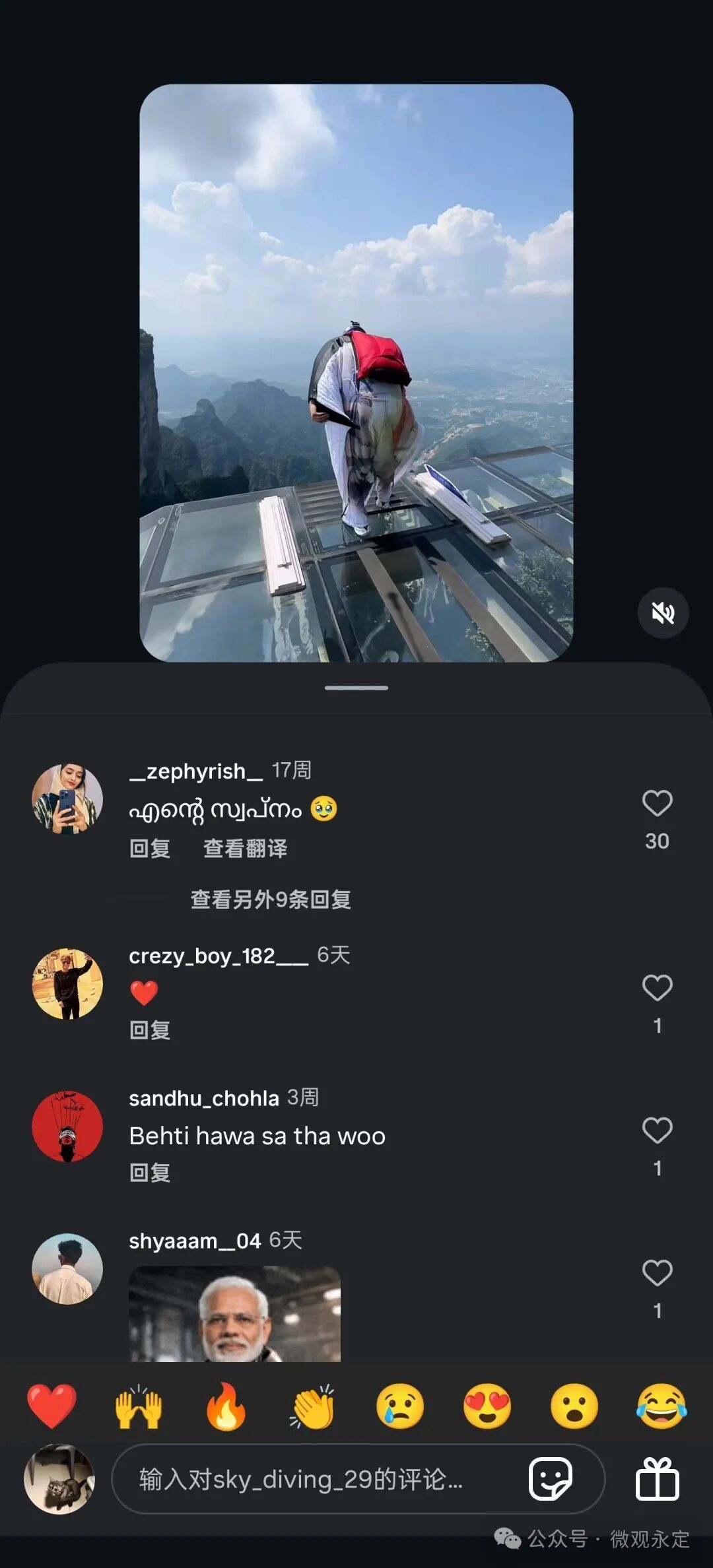The height and width of the screenshot is (1568, 713).
Task: Reply to _zephyrish_'s comment
Action: coord(149,849)
